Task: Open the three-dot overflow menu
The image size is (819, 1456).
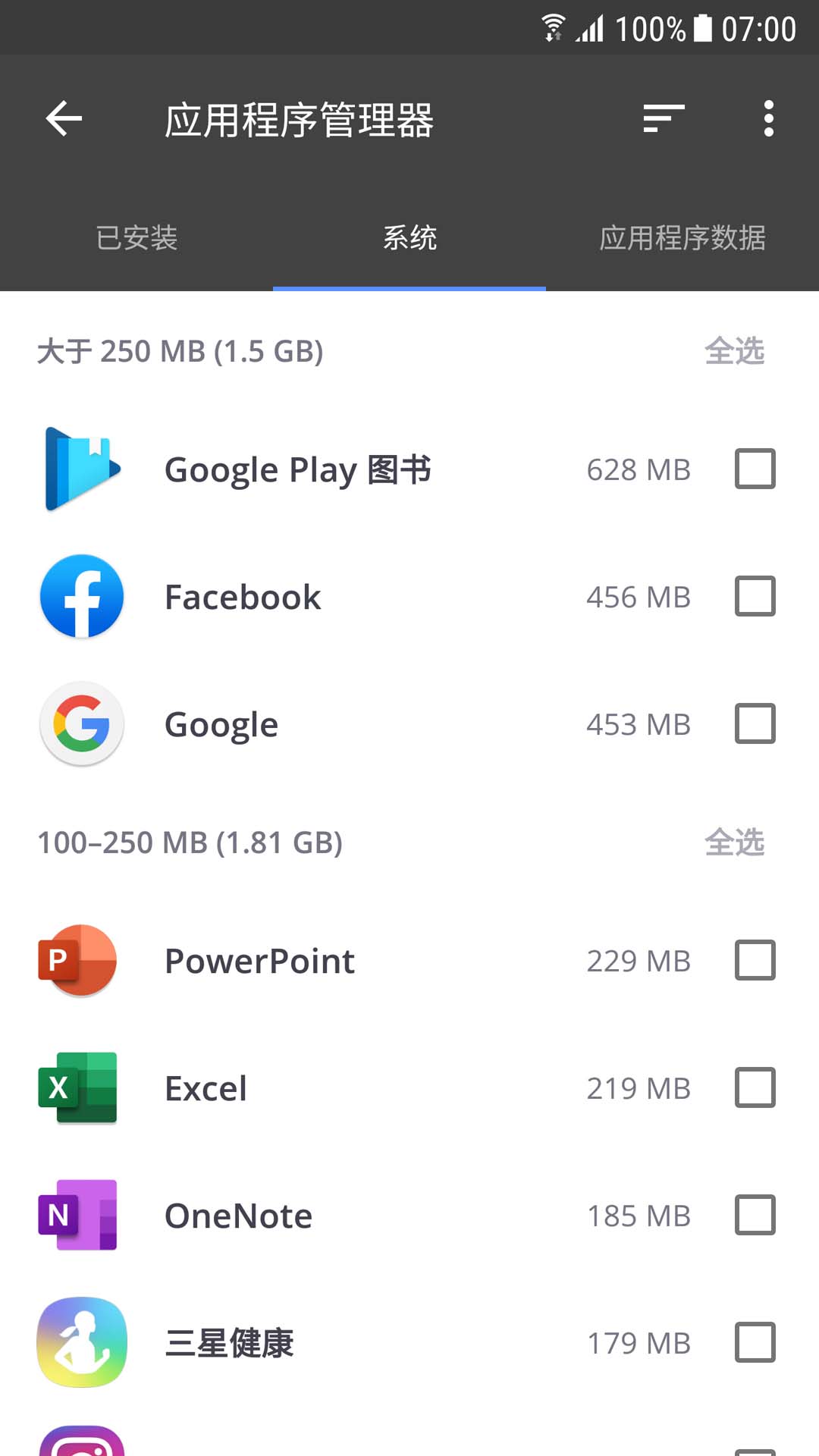Action: (x=767, y=119)
